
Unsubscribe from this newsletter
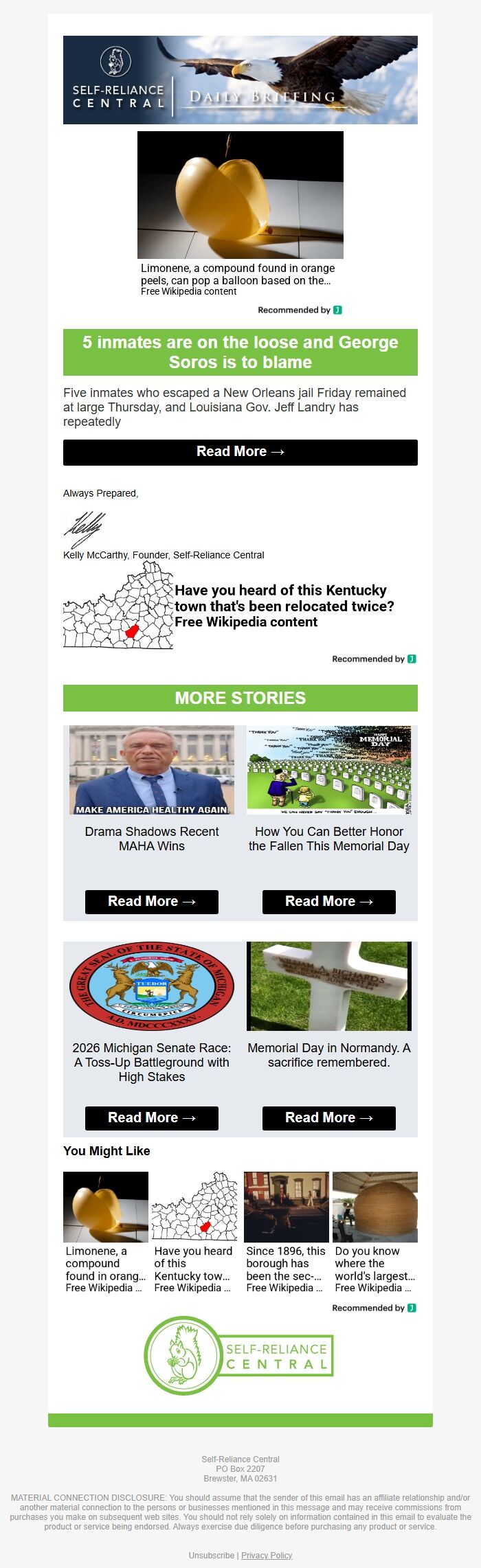pos(211,1555)
